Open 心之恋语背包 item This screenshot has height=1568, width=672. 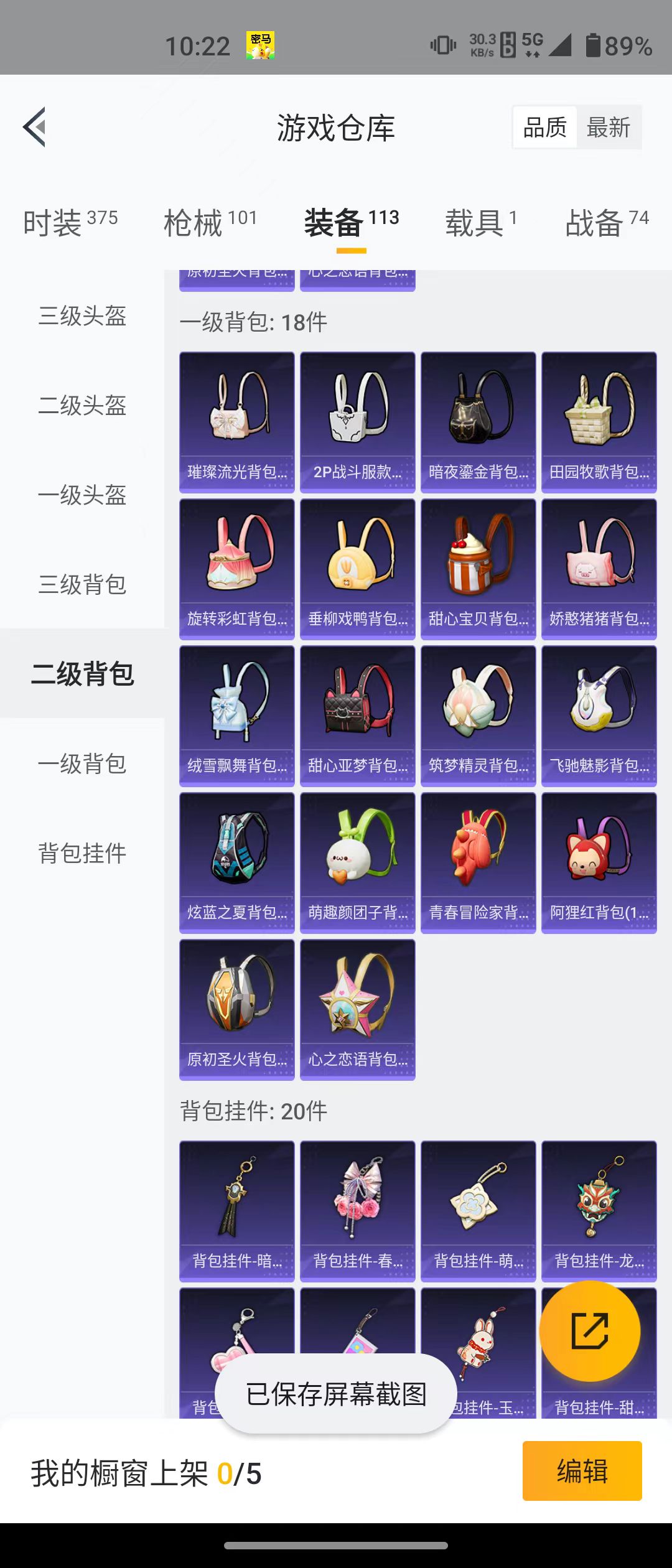[x=357, y=1009]
